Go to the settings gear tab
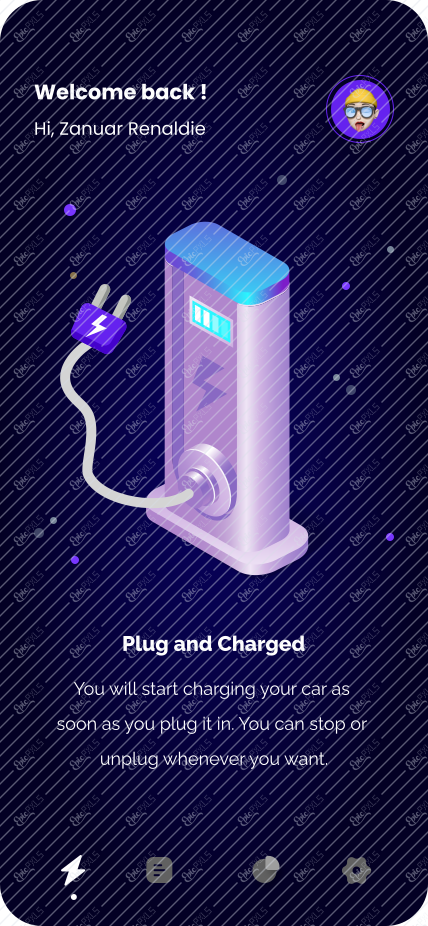 (x=357, y=870)
